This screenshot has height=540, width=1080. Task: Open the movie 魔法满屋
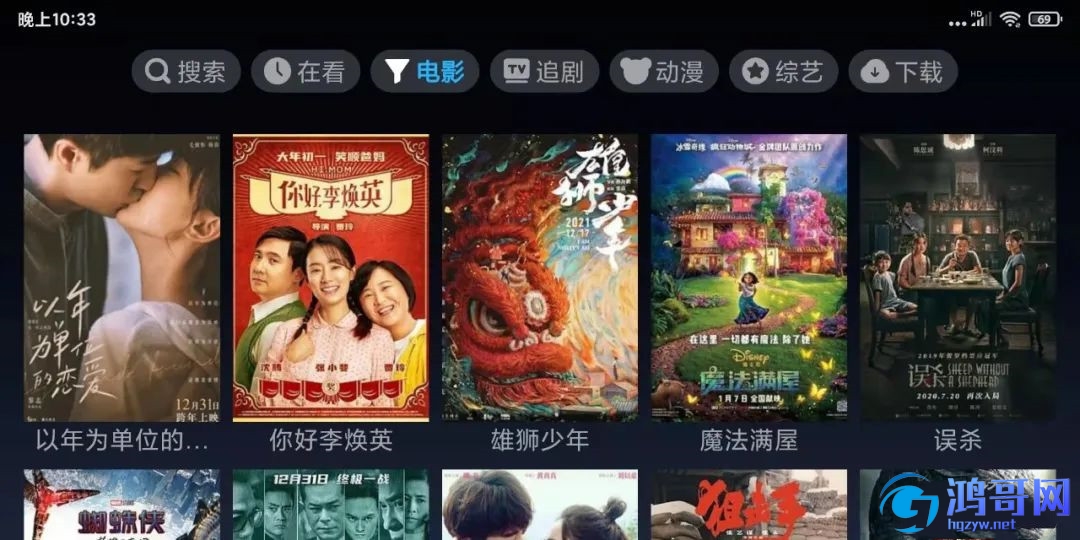[749, 278]
